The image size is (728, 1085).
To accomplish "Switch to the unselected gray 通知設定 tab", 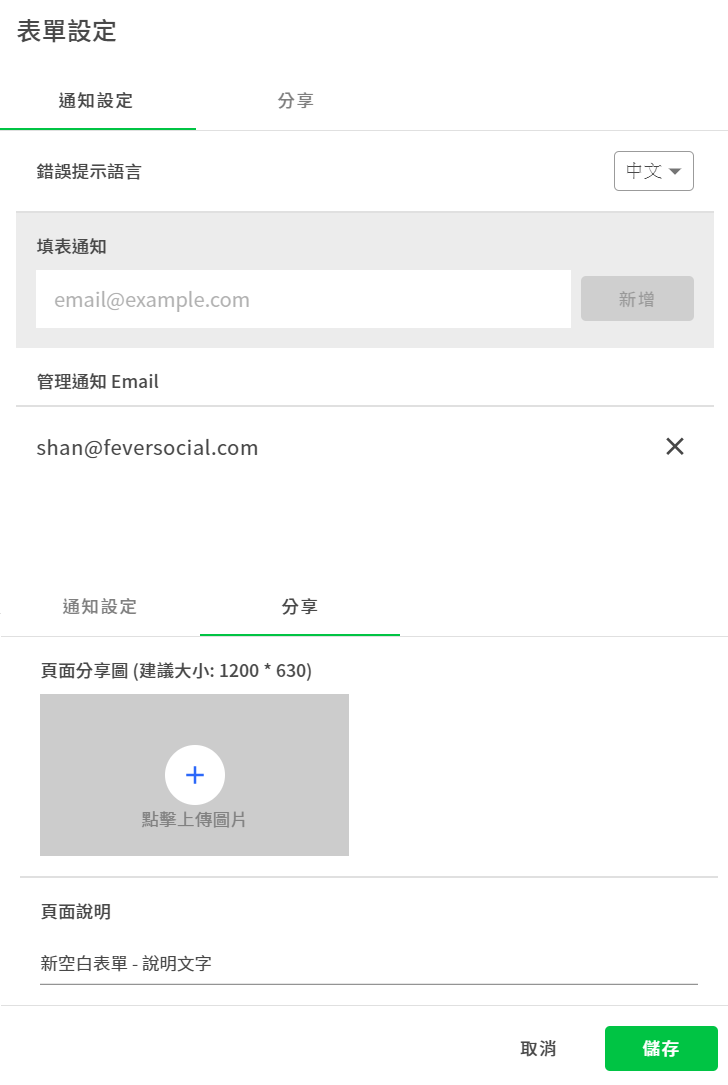I will 99,607.
